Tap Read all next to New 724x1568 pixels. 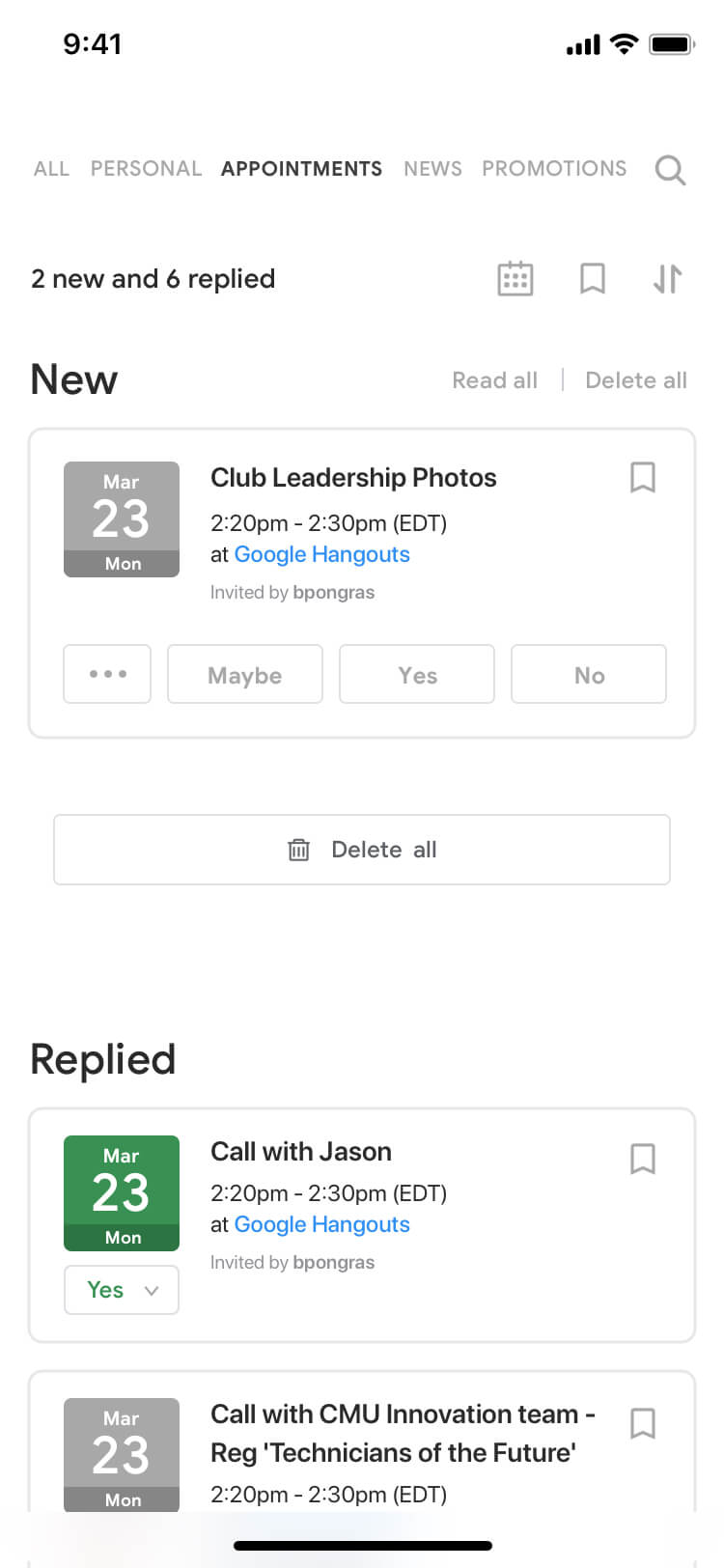click(494, 380)
